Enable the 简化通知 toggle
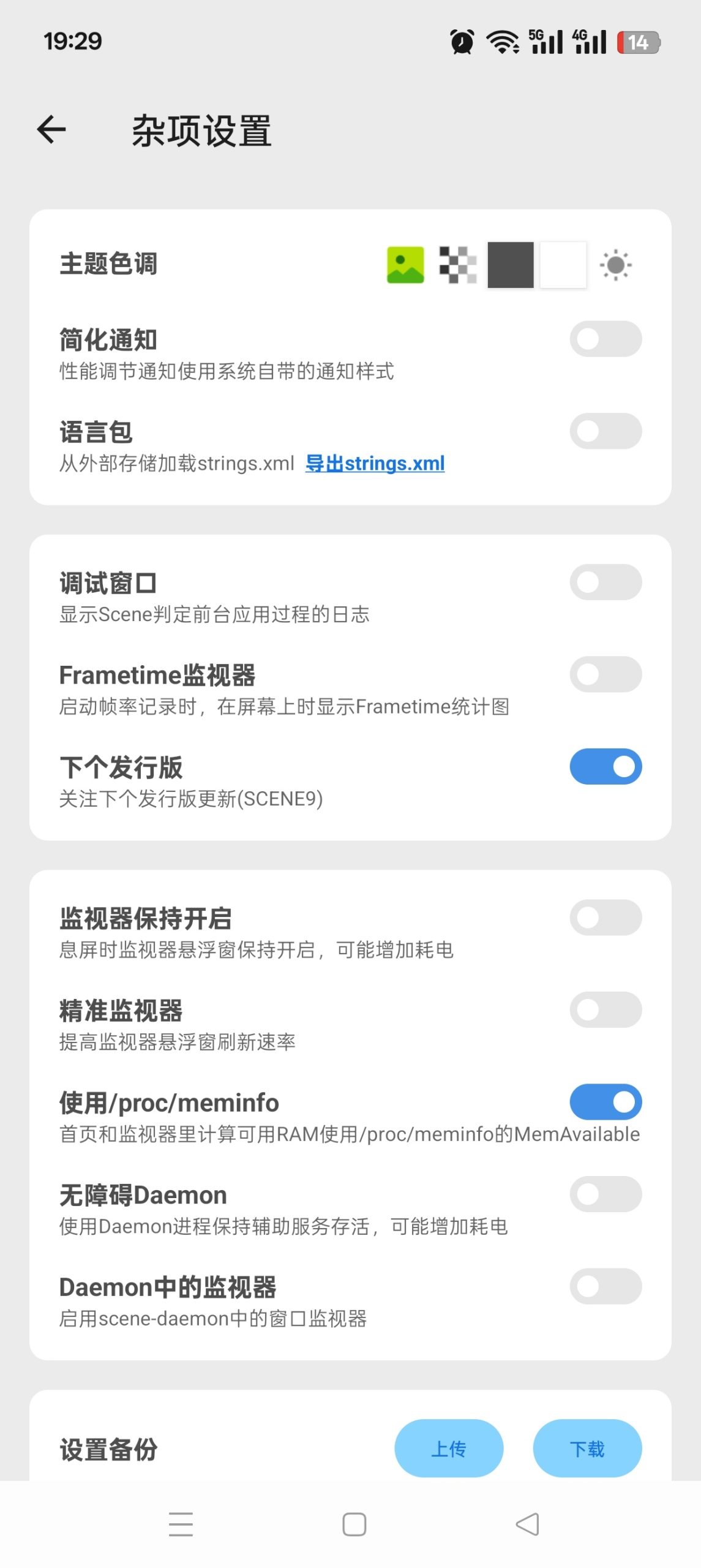This screenshot has height=1568, width=701. coord(605,338)
